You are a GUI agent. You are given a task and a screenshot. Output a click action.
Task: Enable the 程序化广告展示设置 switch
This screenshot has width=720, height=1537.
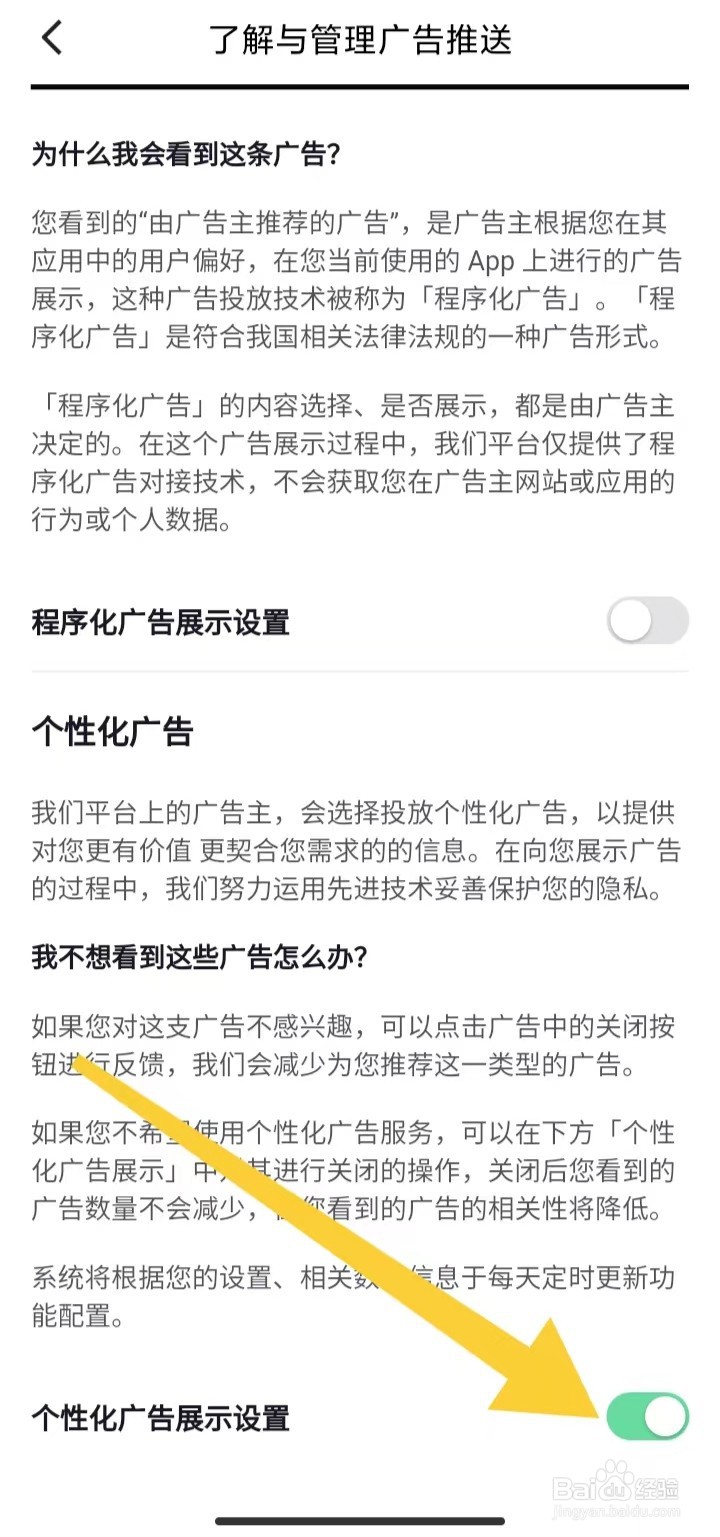click(646, 622)
